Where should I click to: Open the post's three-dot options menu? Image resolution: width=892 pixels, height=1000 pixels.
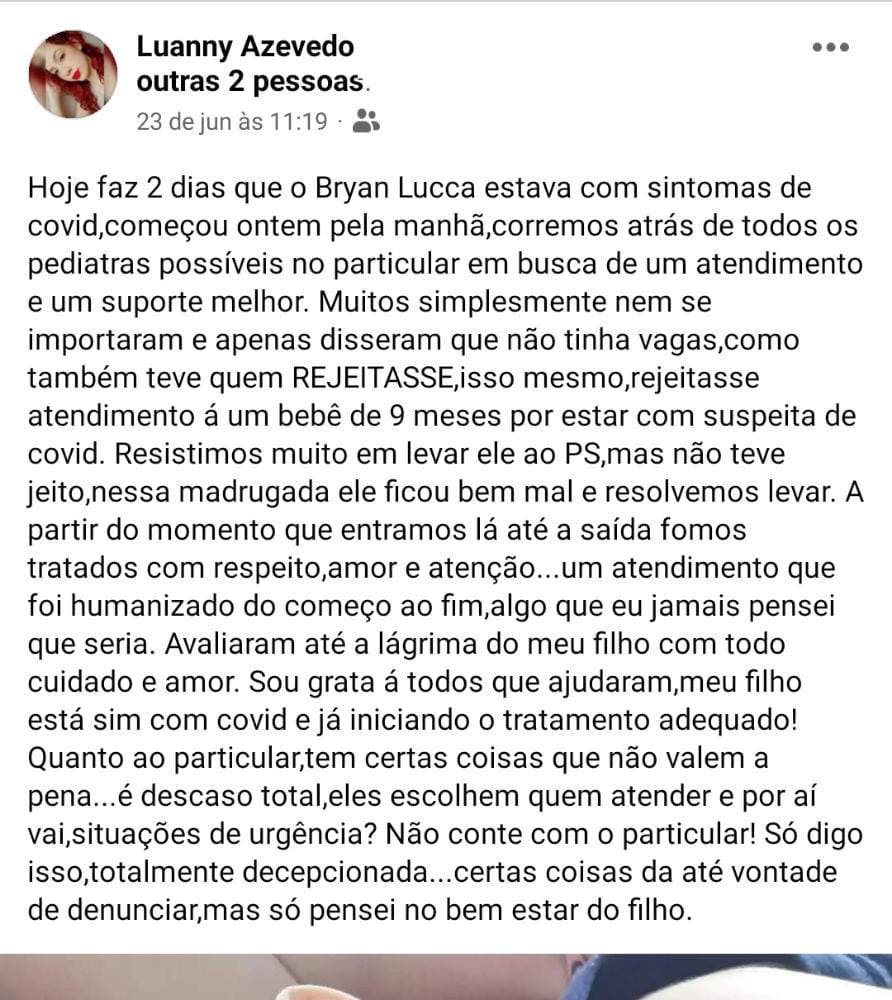pyautogui.click(x=830, y=47)
